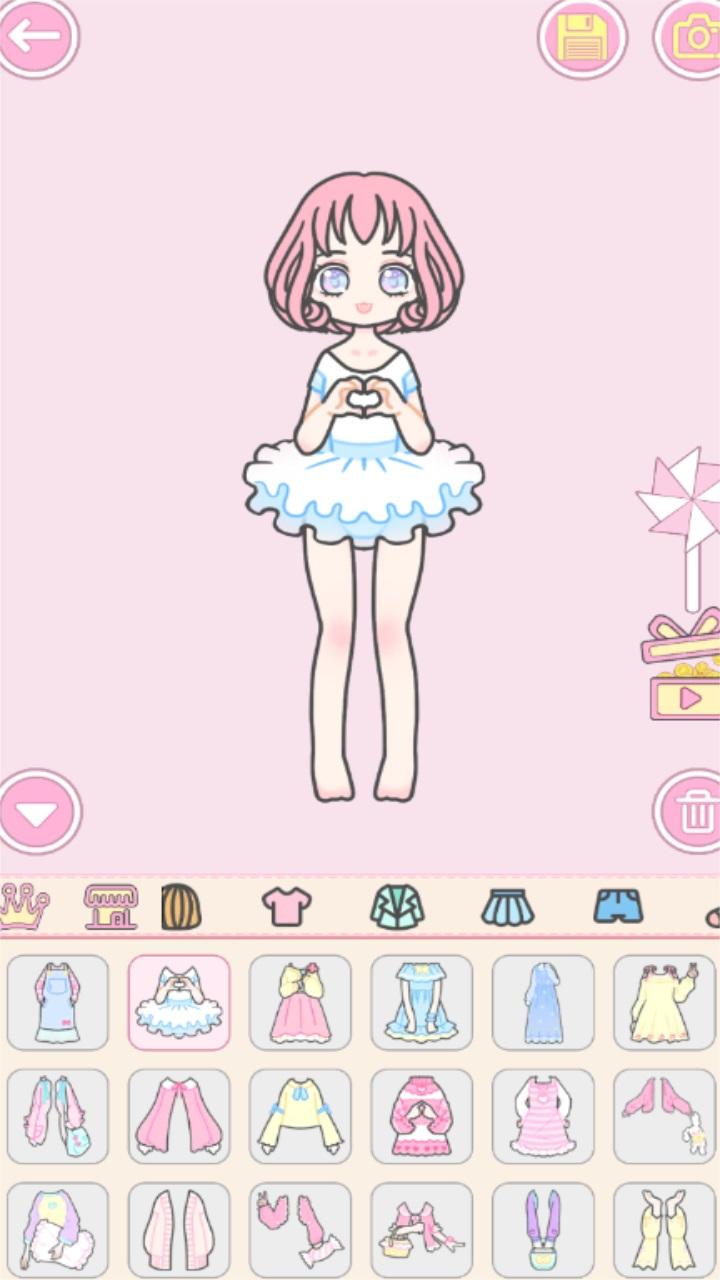Viewport: 720px width, 1280px height.
Task: Open the blue skirt category
Action: 507,906
